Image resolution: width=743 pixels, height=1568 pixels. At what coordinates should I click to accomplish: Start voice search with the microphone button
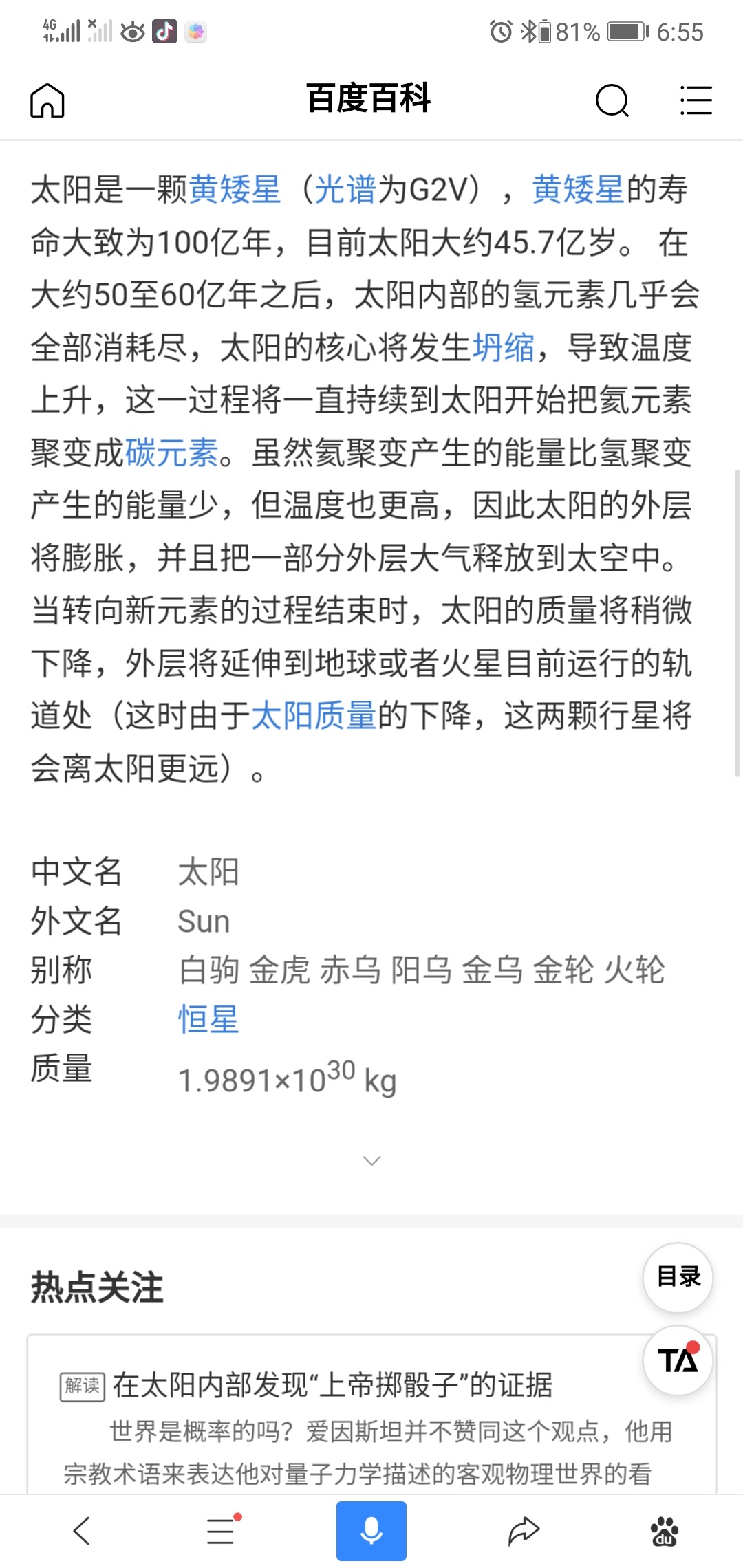tap(371, 1531)
